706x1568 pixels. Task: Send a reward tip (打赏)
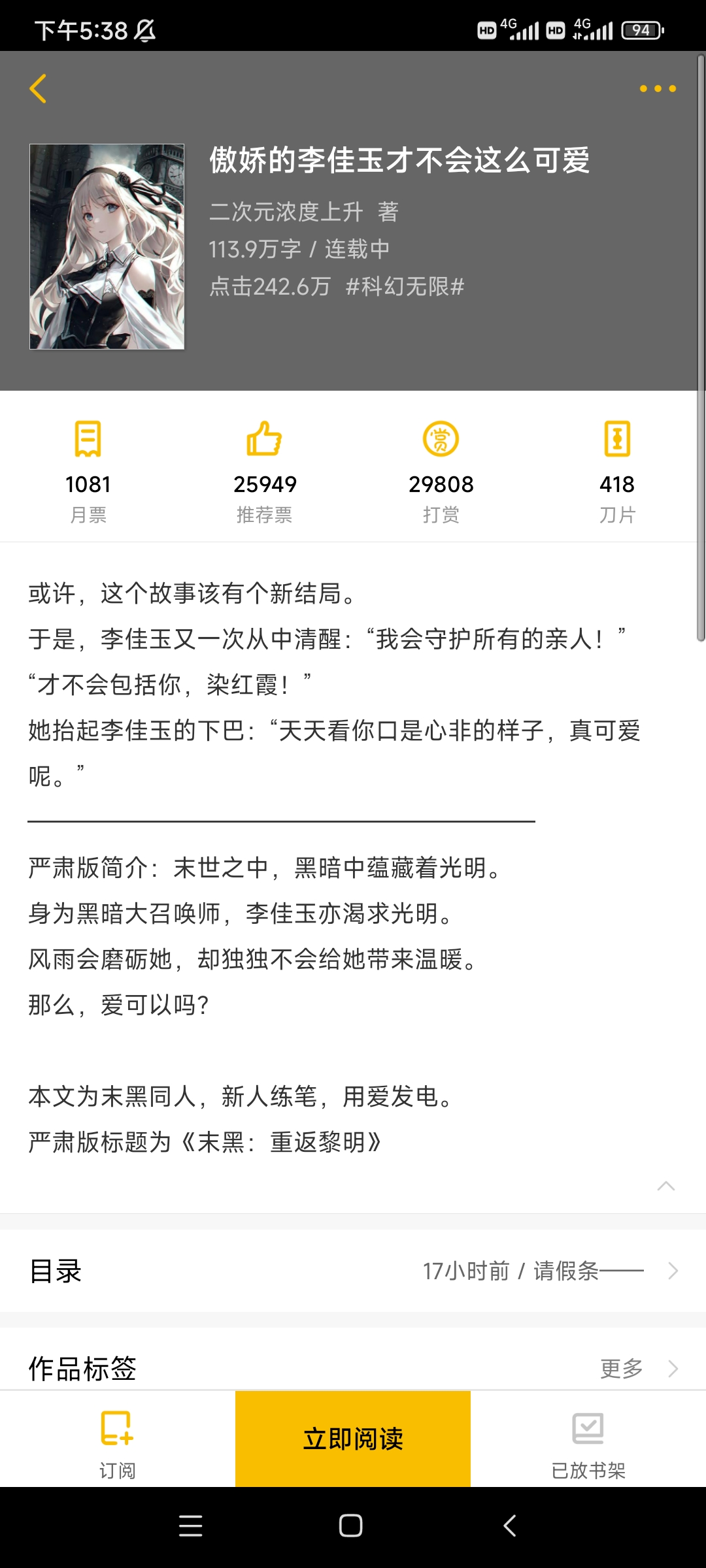pos(441,471)
